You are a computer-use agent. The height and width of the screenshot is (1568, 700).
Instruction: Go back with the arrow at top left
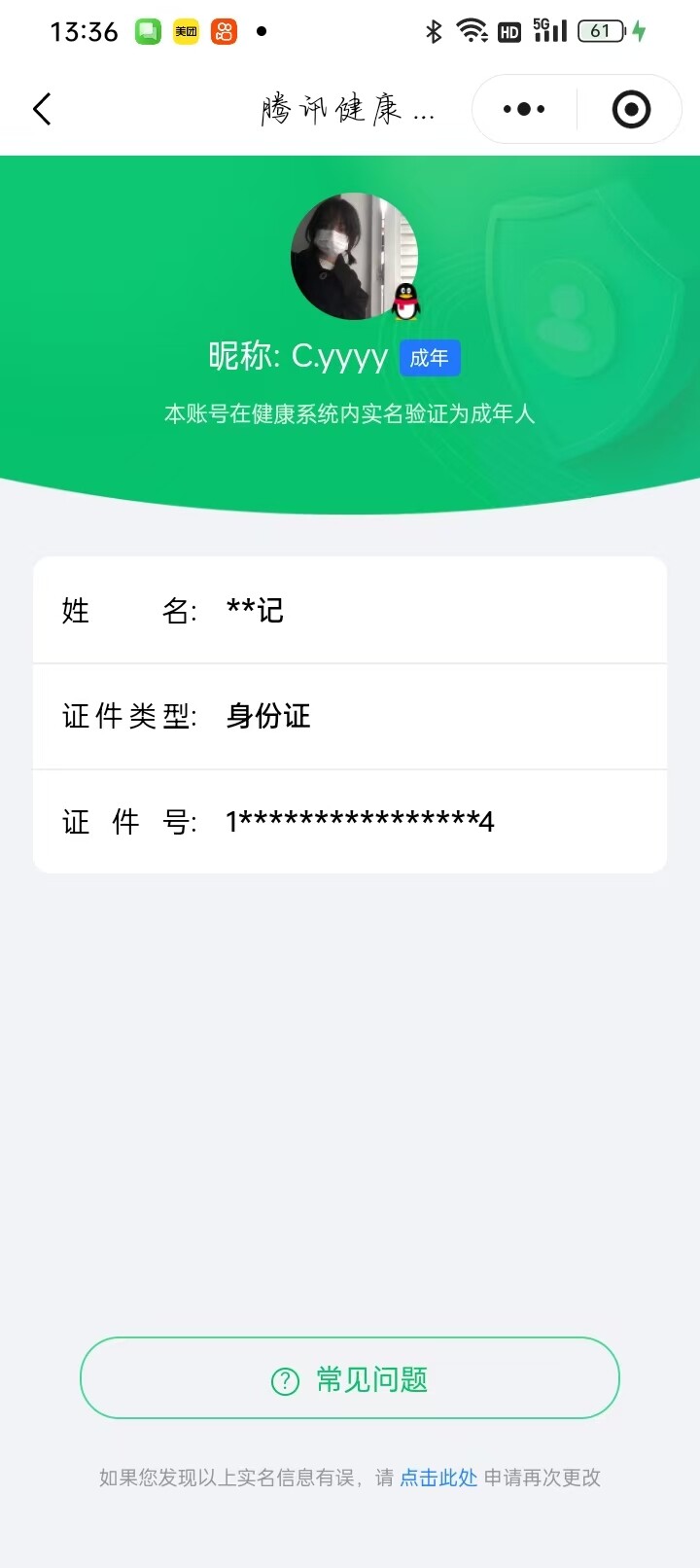pyautogui.click(x=42, y=109)
